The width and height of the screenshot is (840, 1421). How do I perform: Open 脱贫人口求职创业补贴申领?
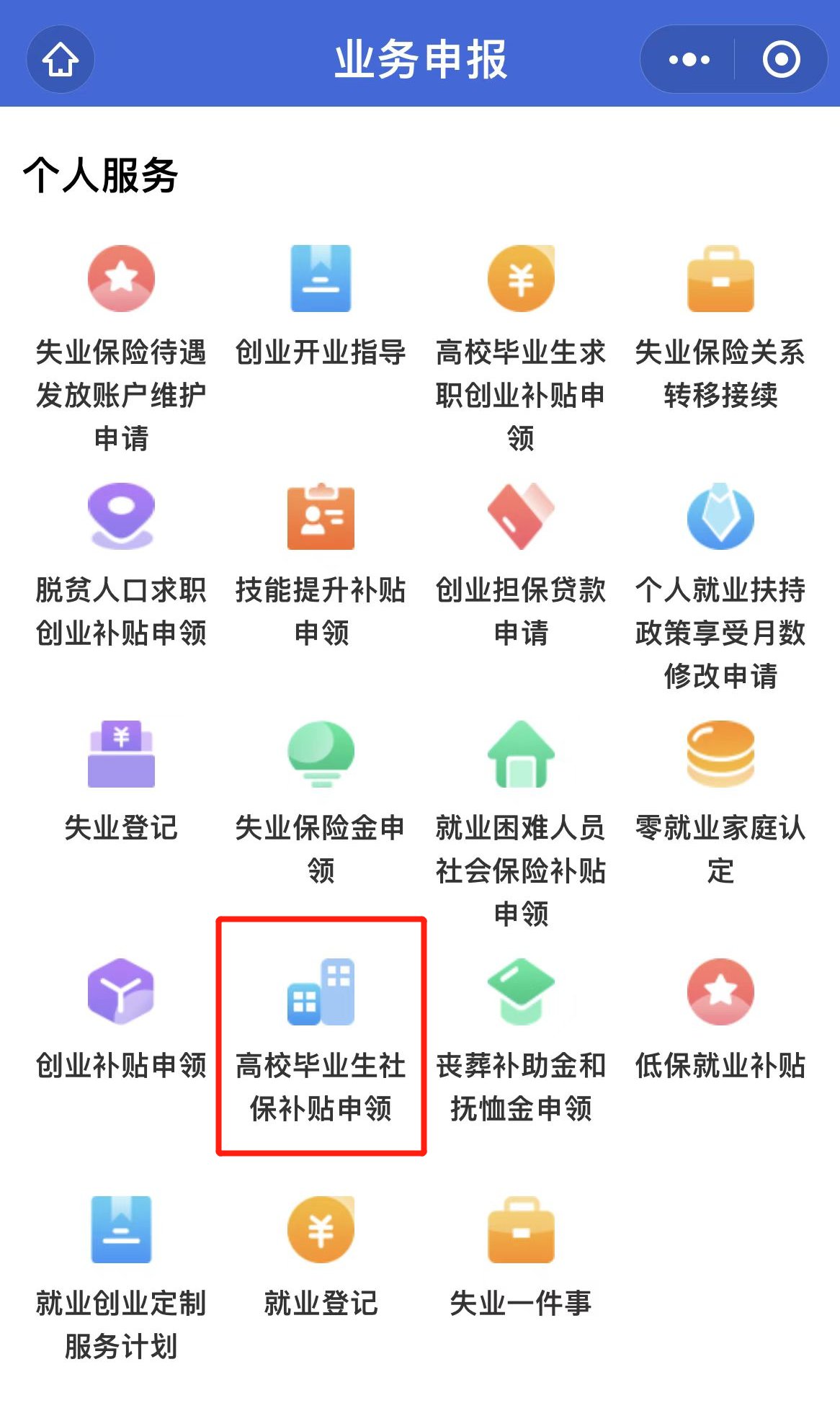(x=121, y=517)
